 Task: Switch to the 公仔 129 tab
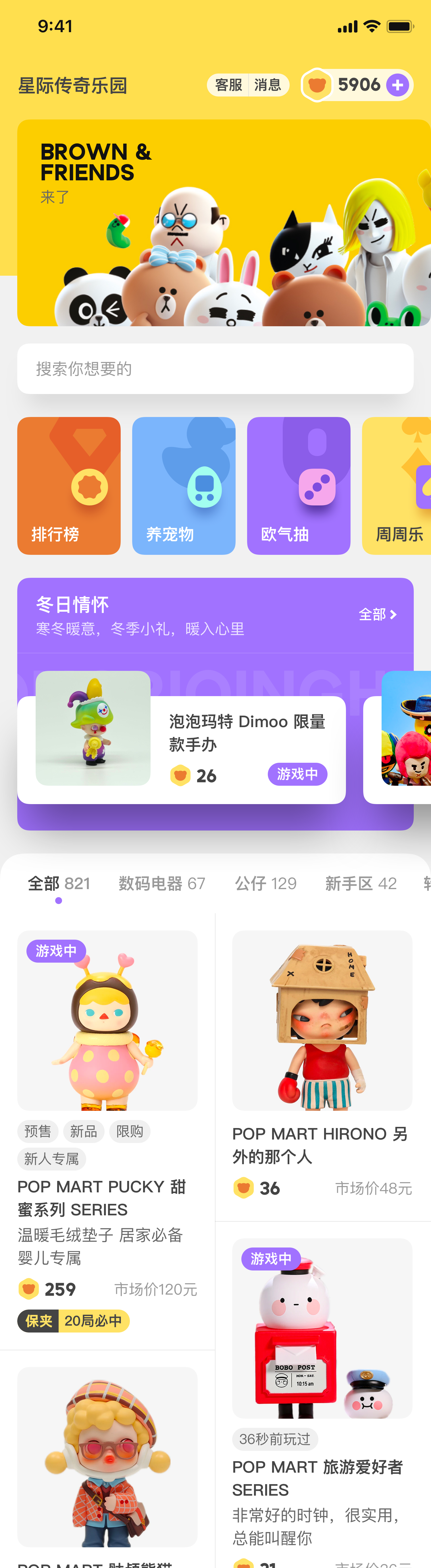[x=265, y=883]
